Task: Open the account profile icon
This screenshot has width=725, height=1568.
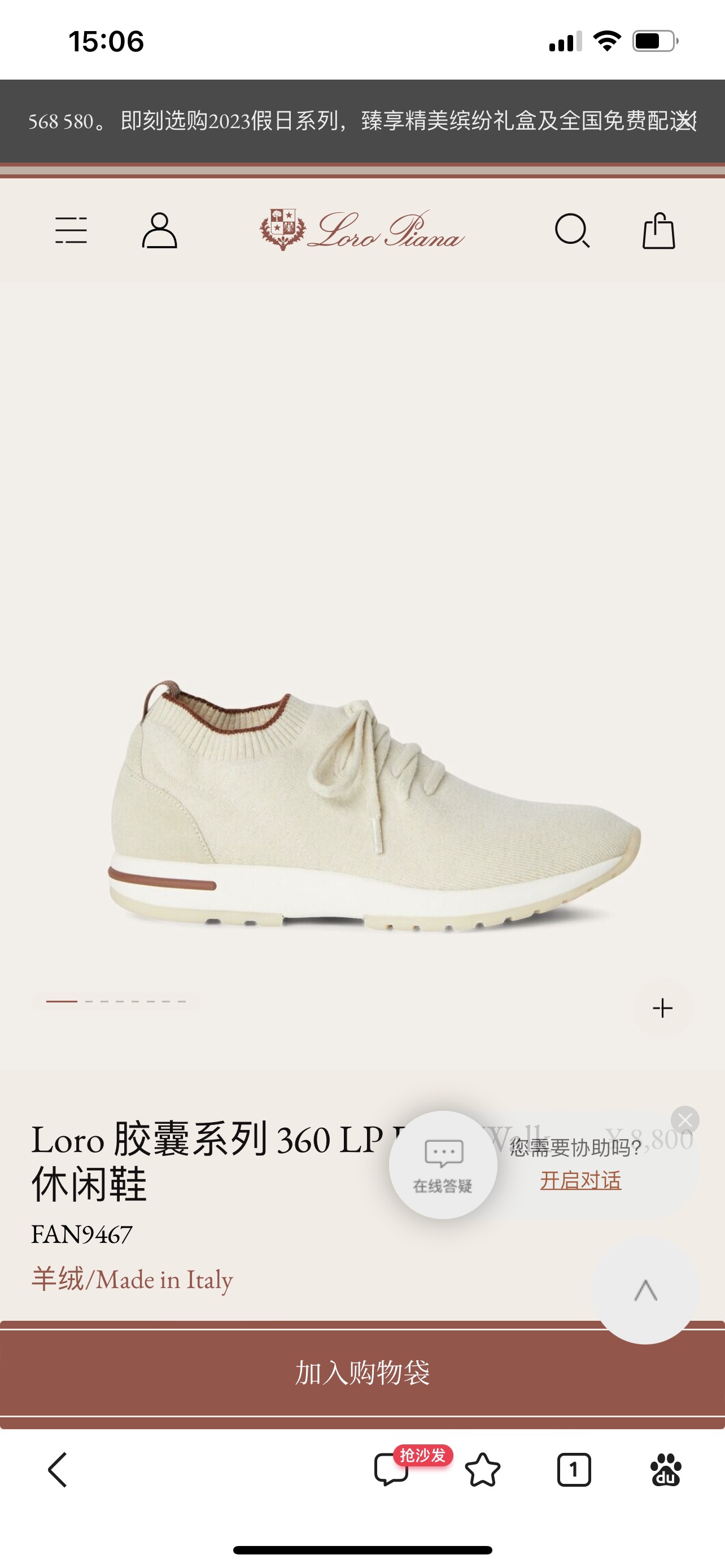Action: coord(159,231)
